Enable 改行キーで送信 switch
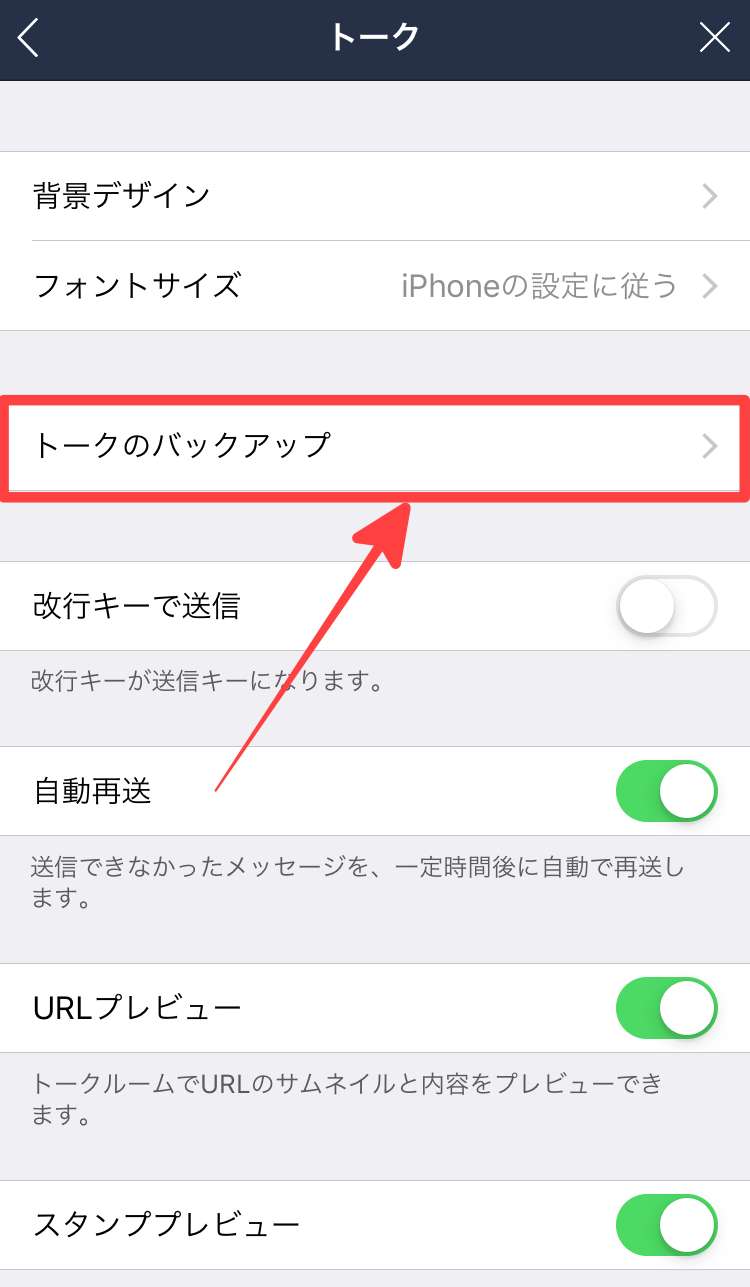 coord(667,606)
